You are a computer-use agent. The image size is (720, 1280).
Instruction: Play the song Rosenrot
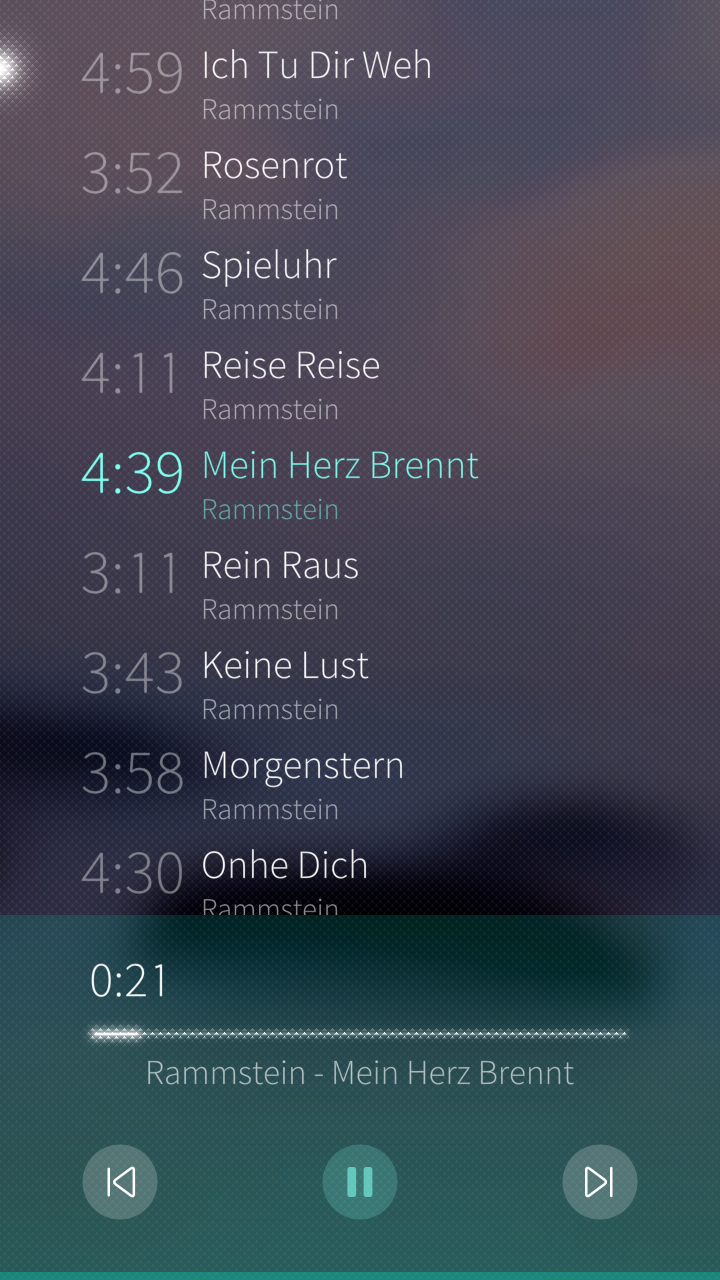click(x=360, y=185)
